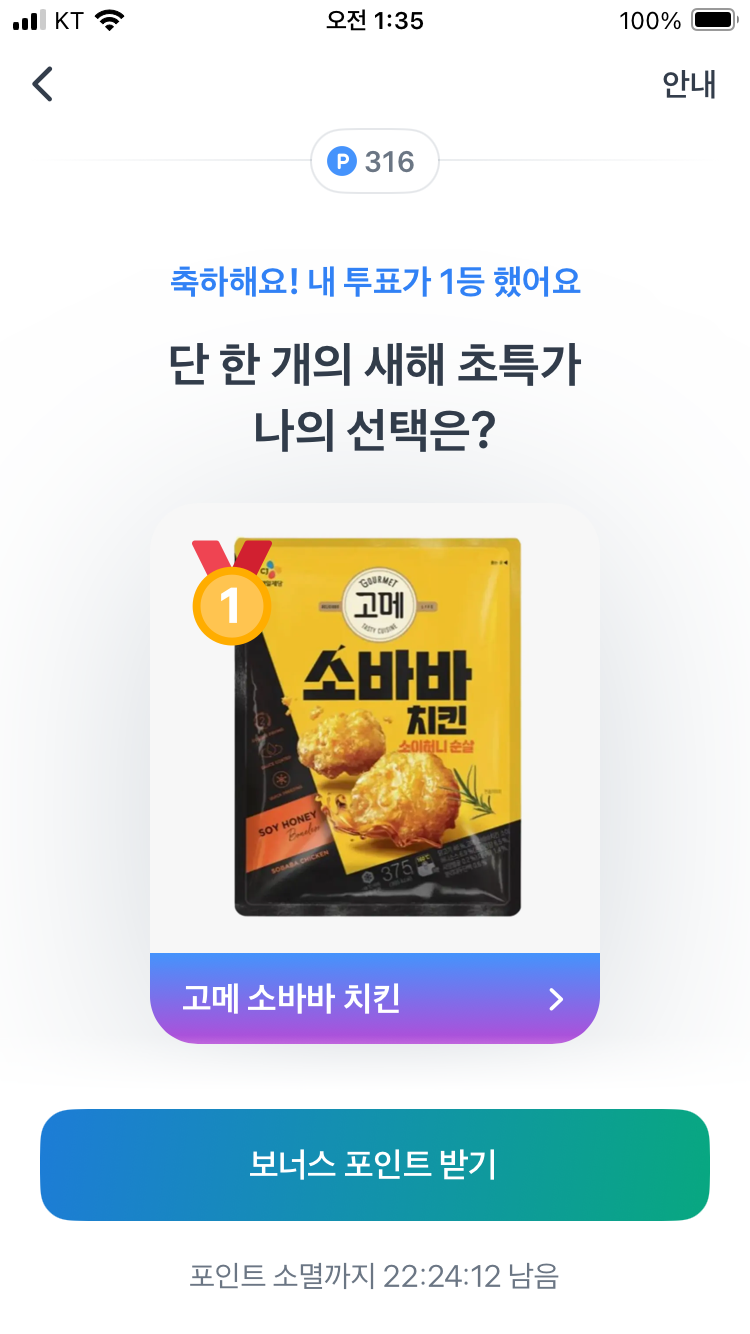Open the 고메 소바바 치킨 product card

375,773
